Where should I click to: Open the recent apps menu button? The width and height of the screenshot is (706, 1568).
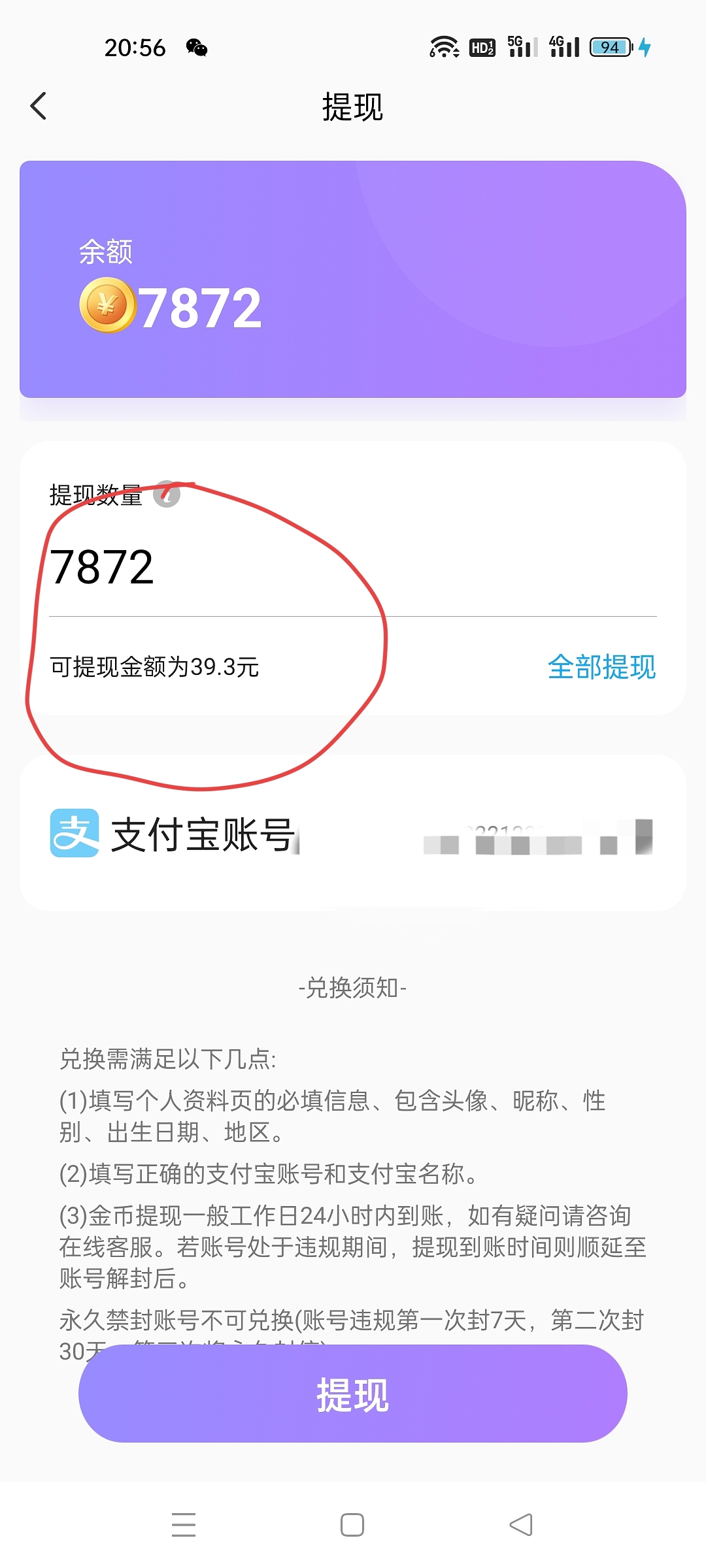[x=184, y=1525]
